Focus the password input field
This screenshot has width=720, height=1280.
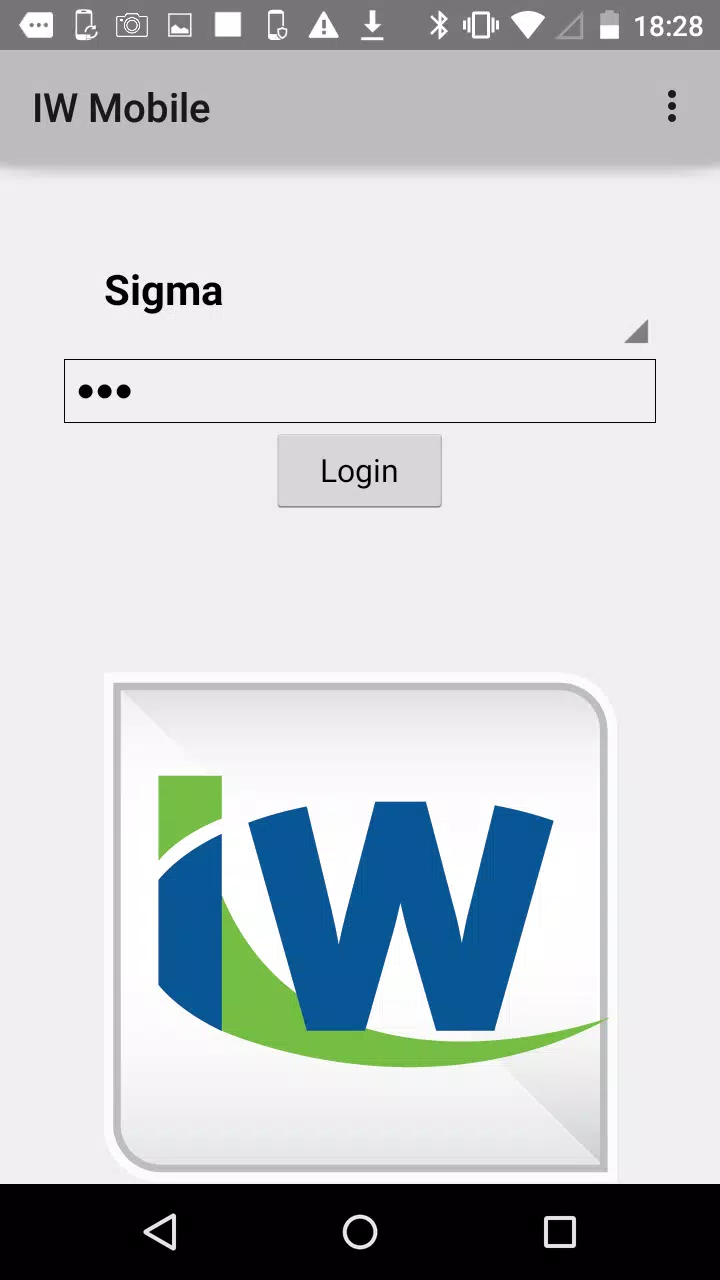tap(360, 391)
